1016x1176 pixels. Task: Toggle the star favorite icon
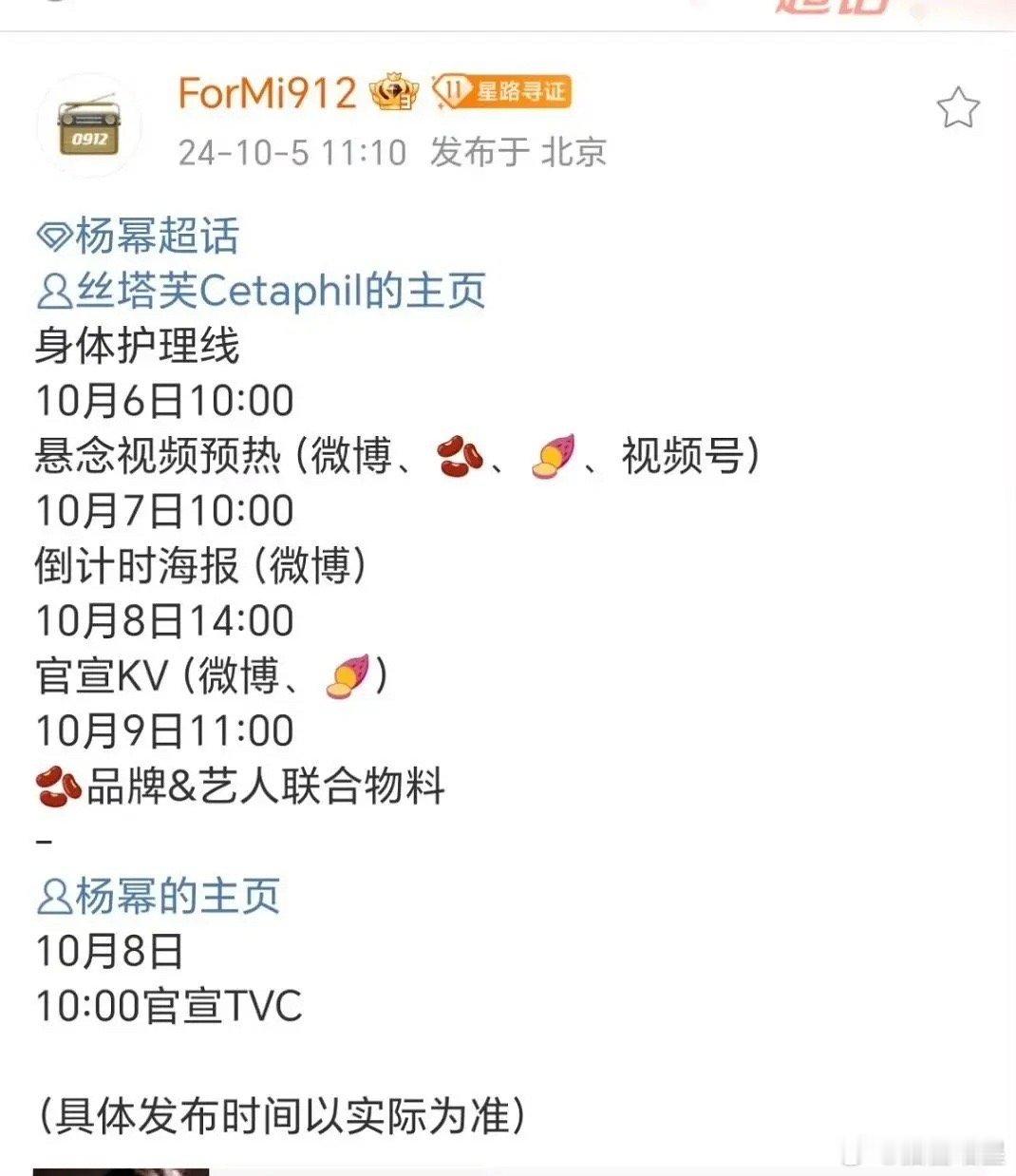pos(957,107)
